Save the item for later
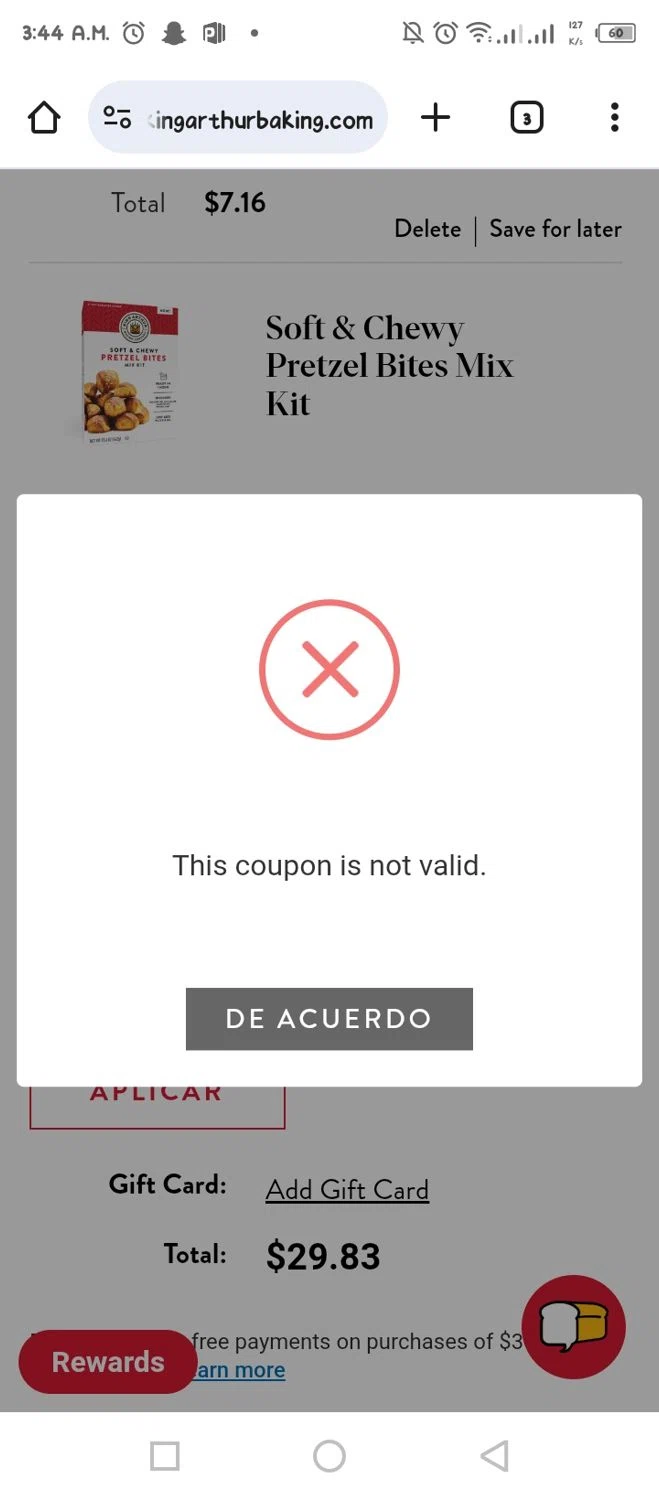The width and height of the screenshot is (659, 1500). click(555, 229)
